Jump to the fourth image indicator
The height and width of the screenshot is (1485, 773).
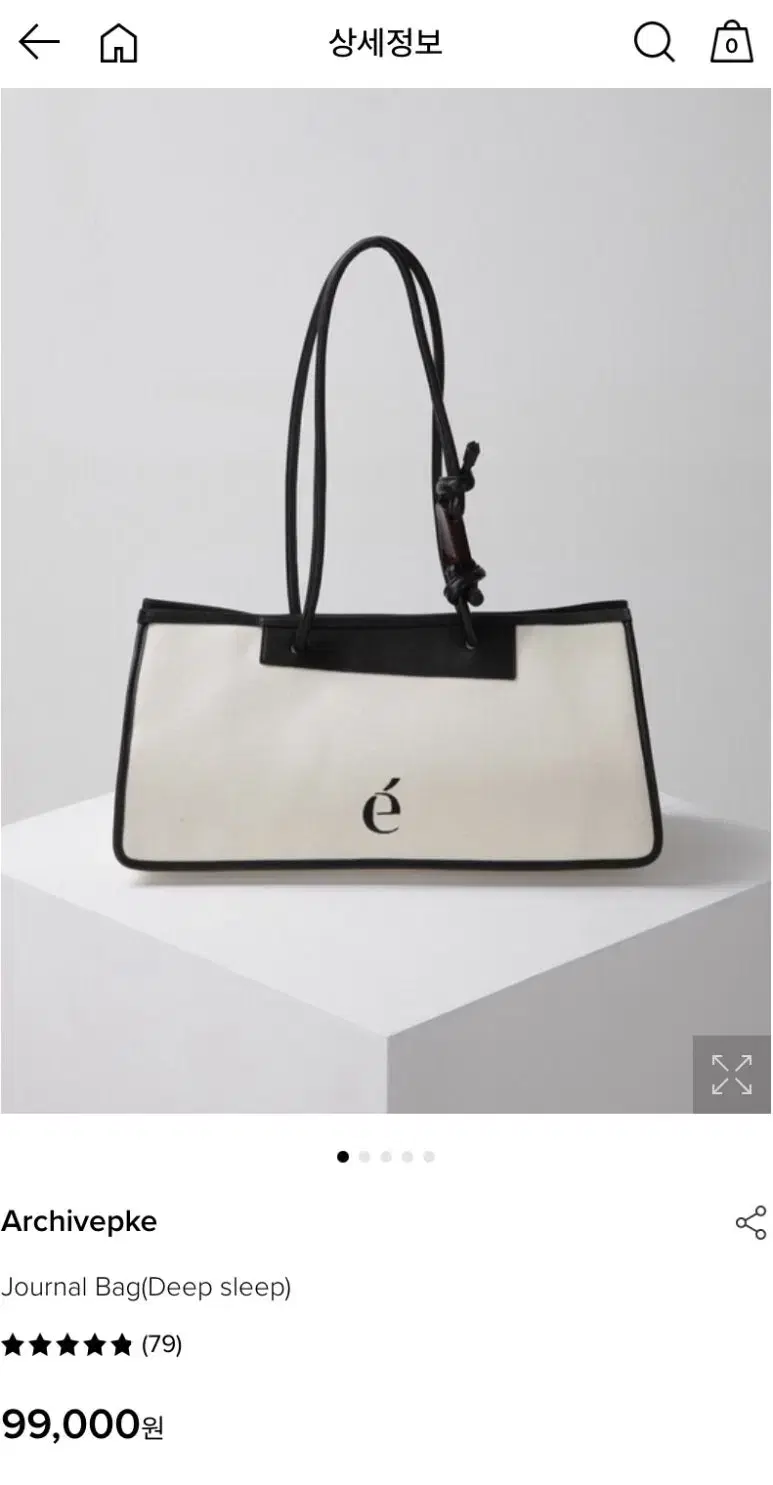point(408,1155)
